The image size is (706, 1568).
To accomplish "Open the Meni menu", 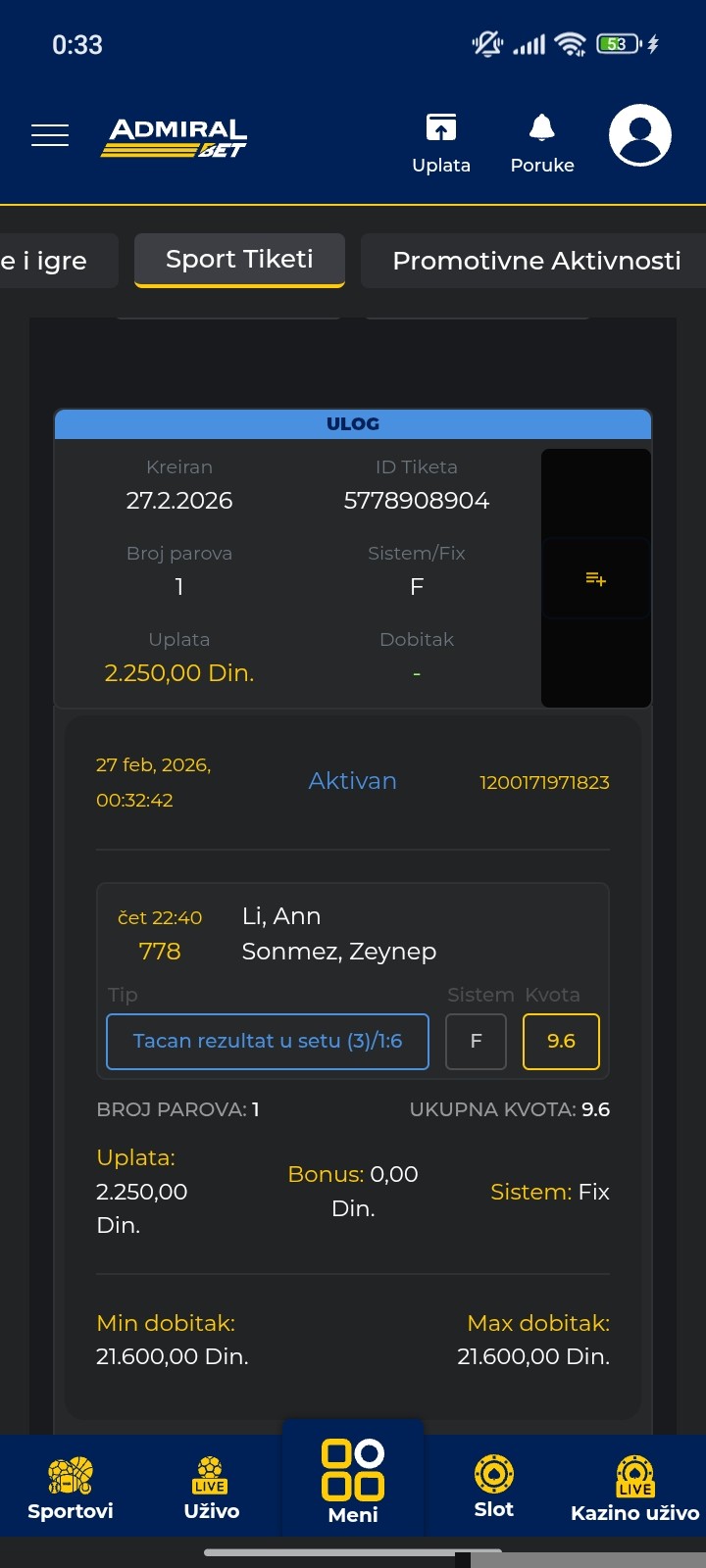I will click(x=353, y=1482).
